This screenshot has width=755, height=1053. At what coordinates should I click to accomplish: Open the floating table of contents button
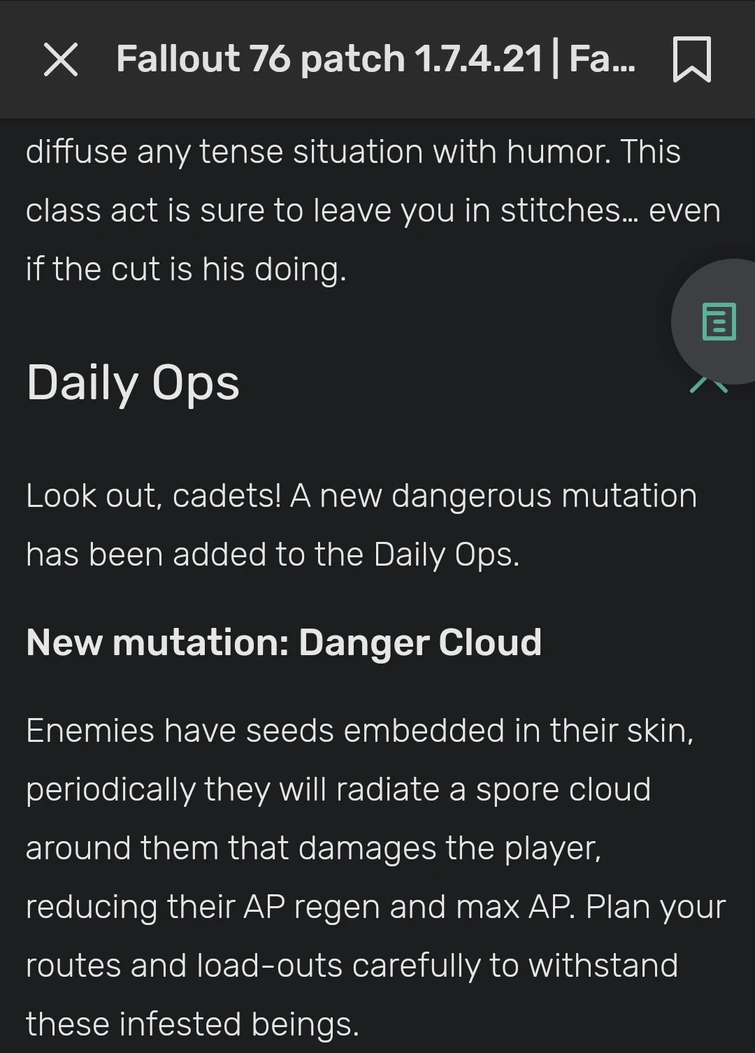[718, 322]
